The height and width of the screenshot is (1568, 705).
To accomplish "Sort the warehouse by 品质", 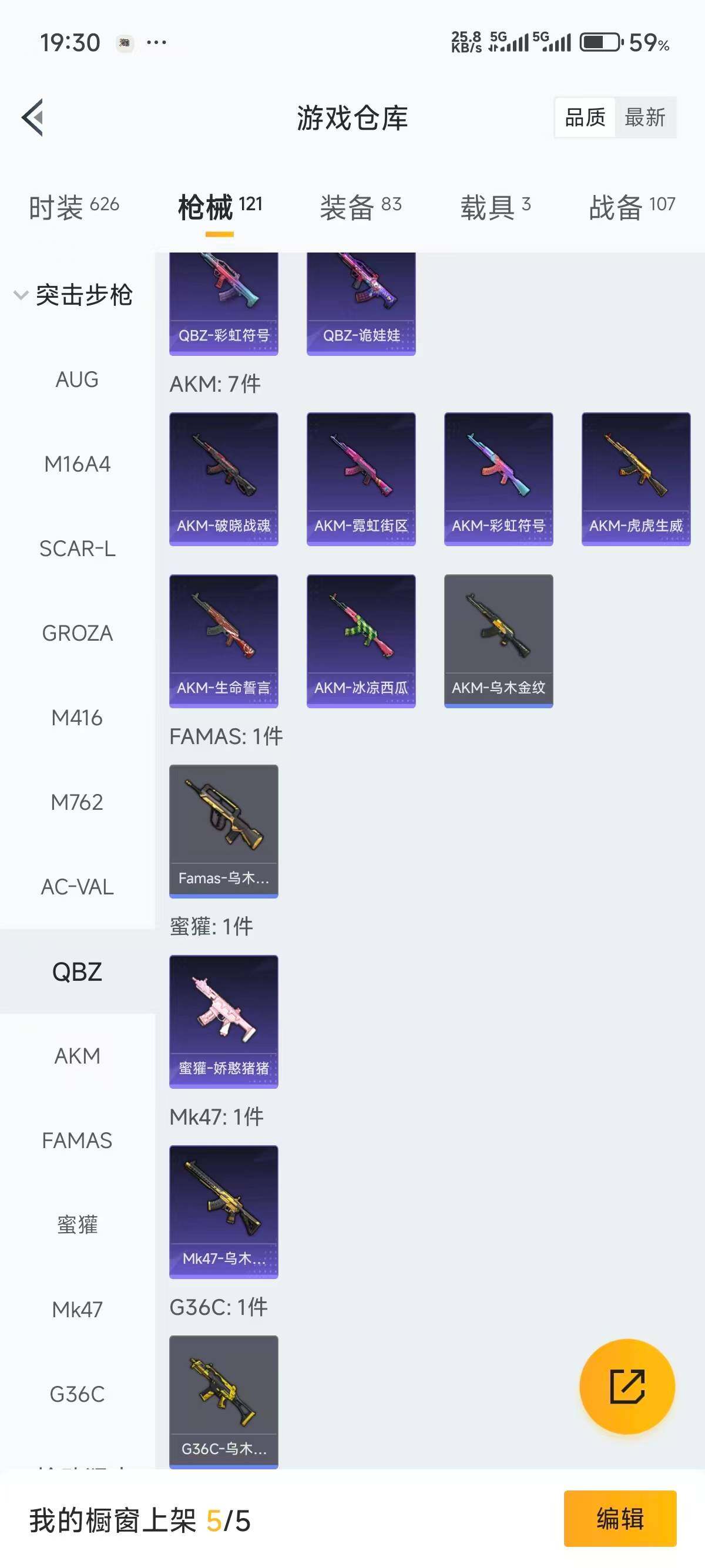I will click(585, 117).
